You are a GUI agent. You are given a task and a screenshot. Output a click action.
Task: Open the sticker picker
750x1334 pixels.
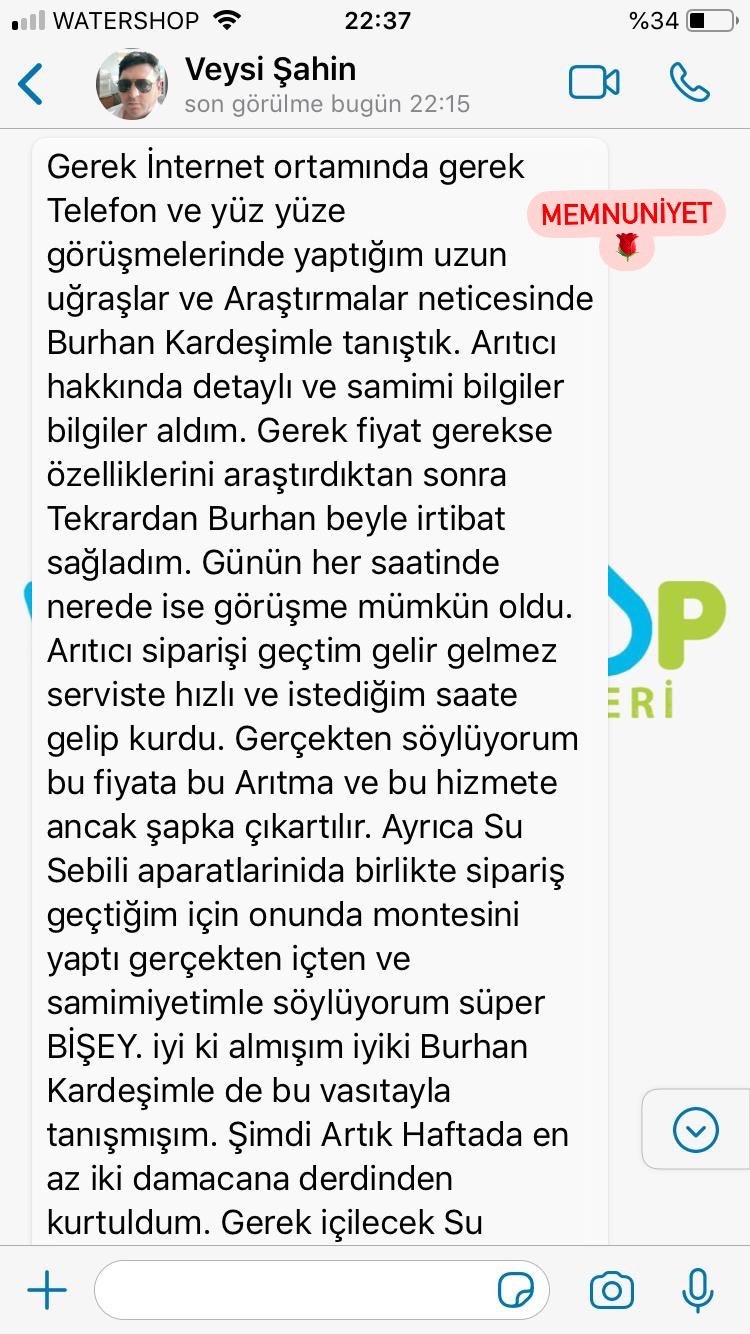pyautogui.click(x=516, y=1291)
